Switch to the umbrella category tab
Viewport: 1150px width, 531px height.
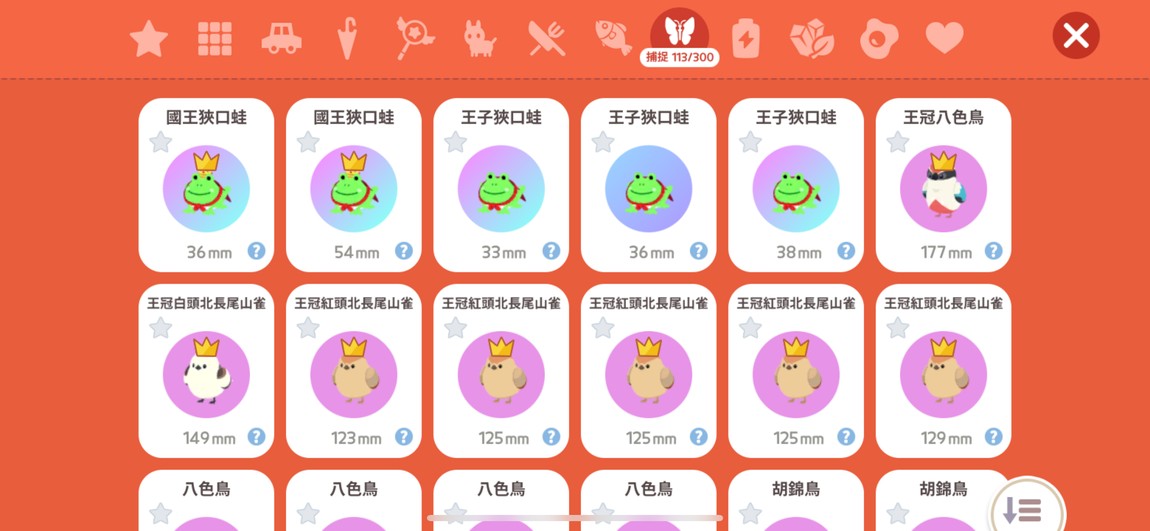tap(347, 39)
